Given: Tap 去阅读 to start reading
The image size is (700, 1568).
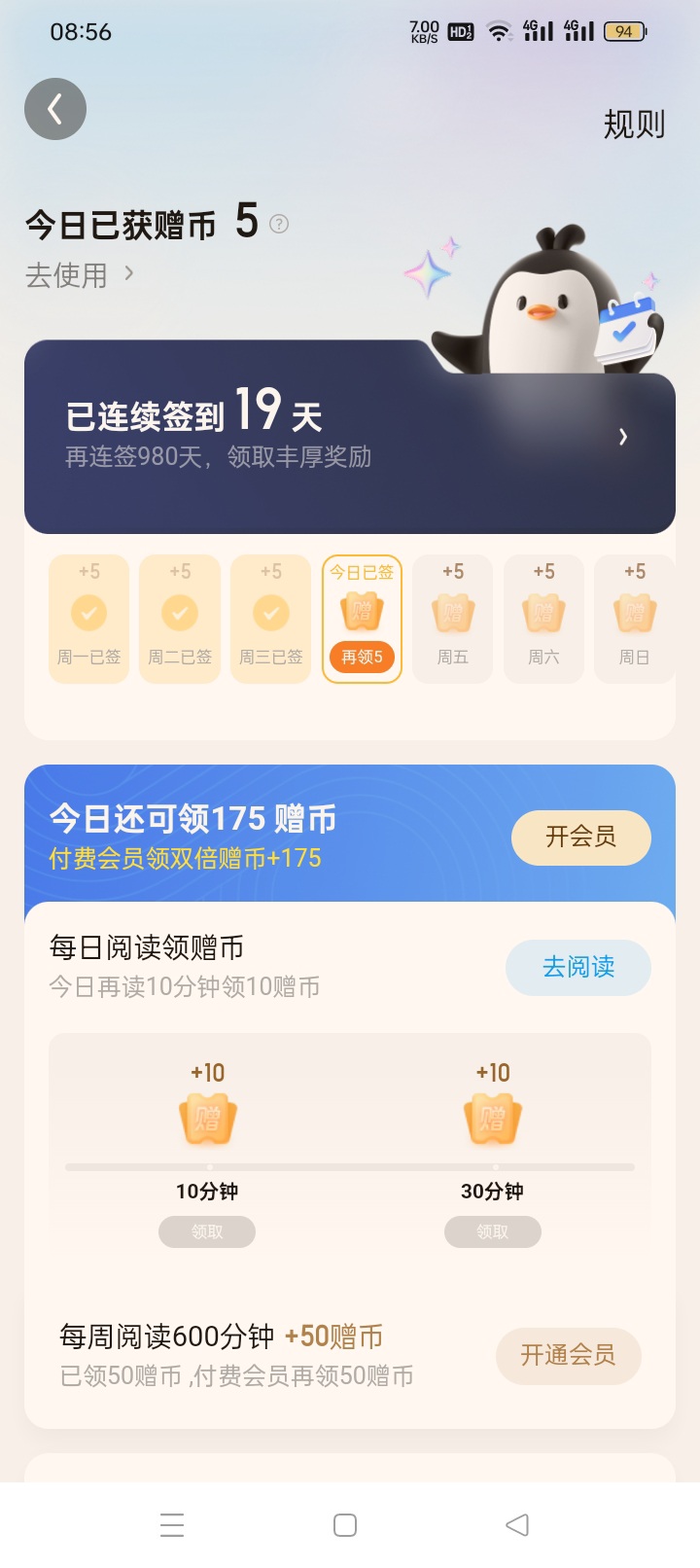Looking at the screenshot, I should click(x=578, y=967).
